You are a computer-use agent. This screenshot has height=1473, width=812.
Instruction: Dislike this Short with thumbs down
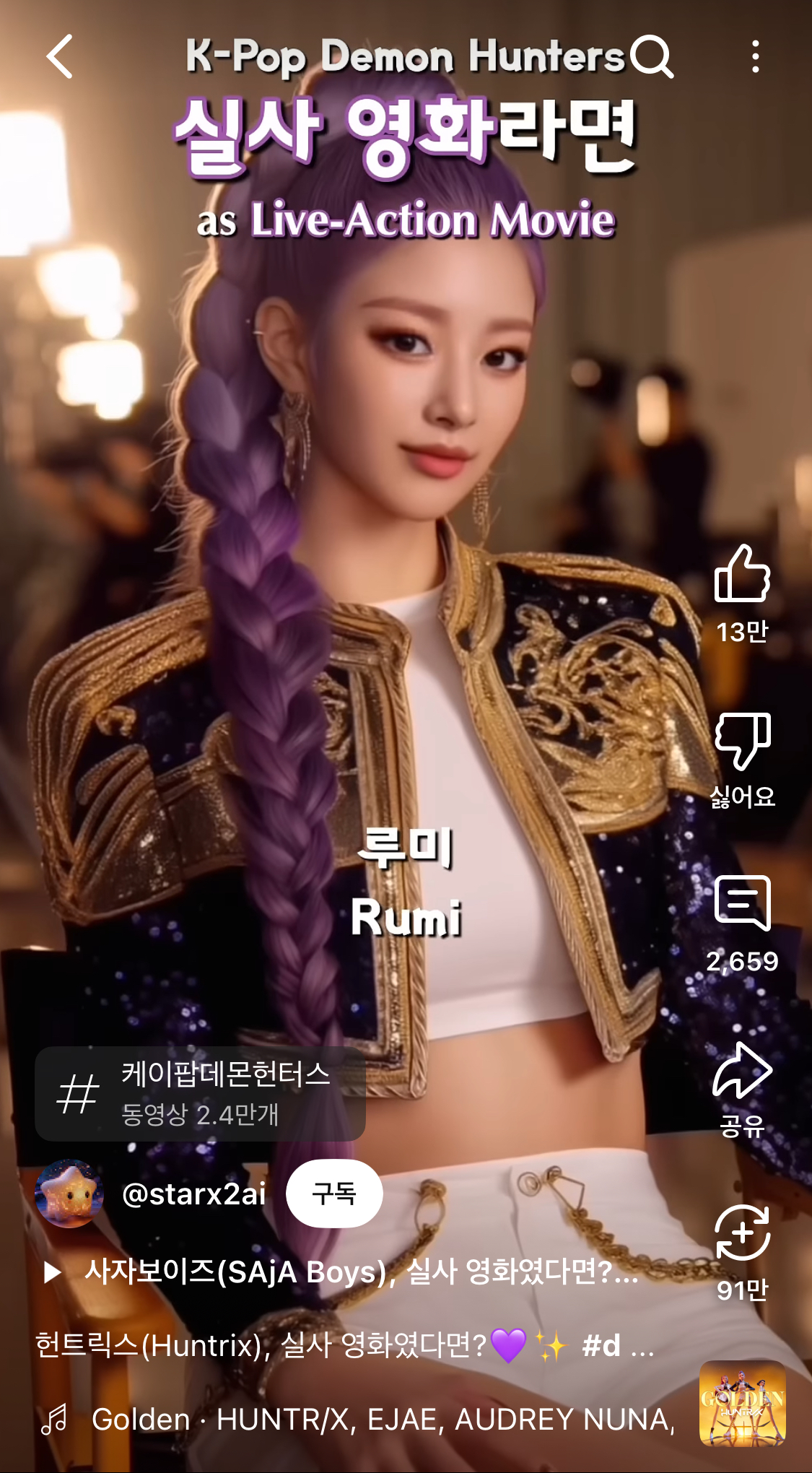[742, 741]
